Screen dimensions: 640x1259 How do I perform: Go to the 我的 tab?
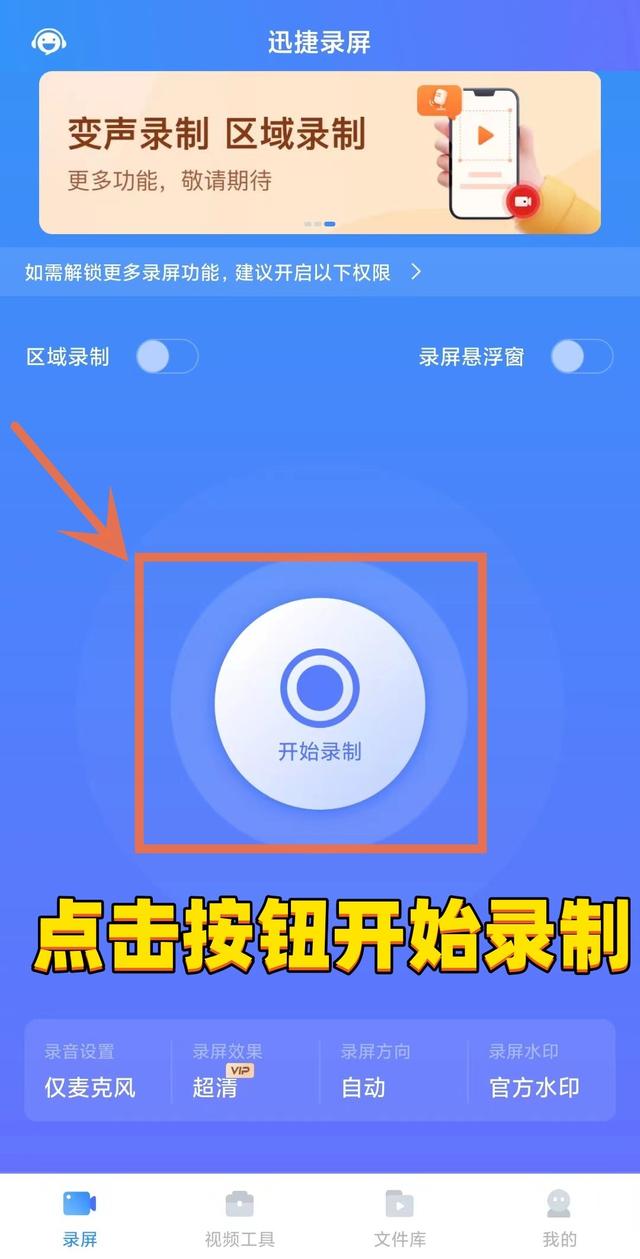coord(560,1217)
